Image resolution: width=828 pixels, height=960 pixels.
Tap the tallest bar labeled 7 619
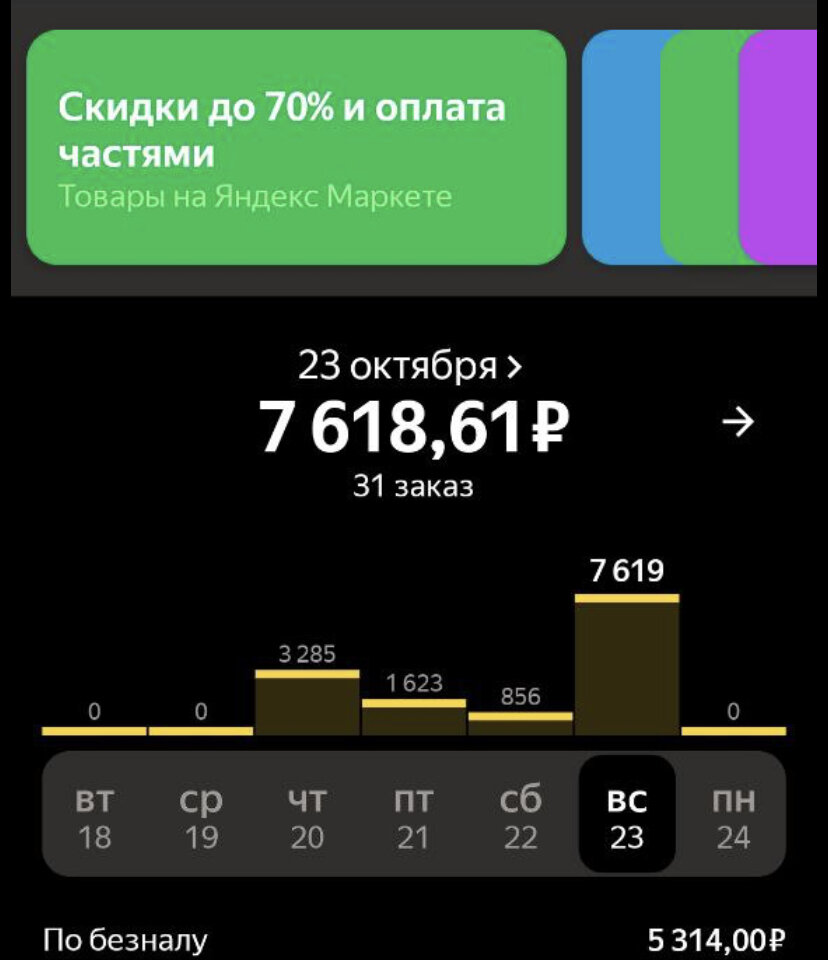[x=627, y=660]
